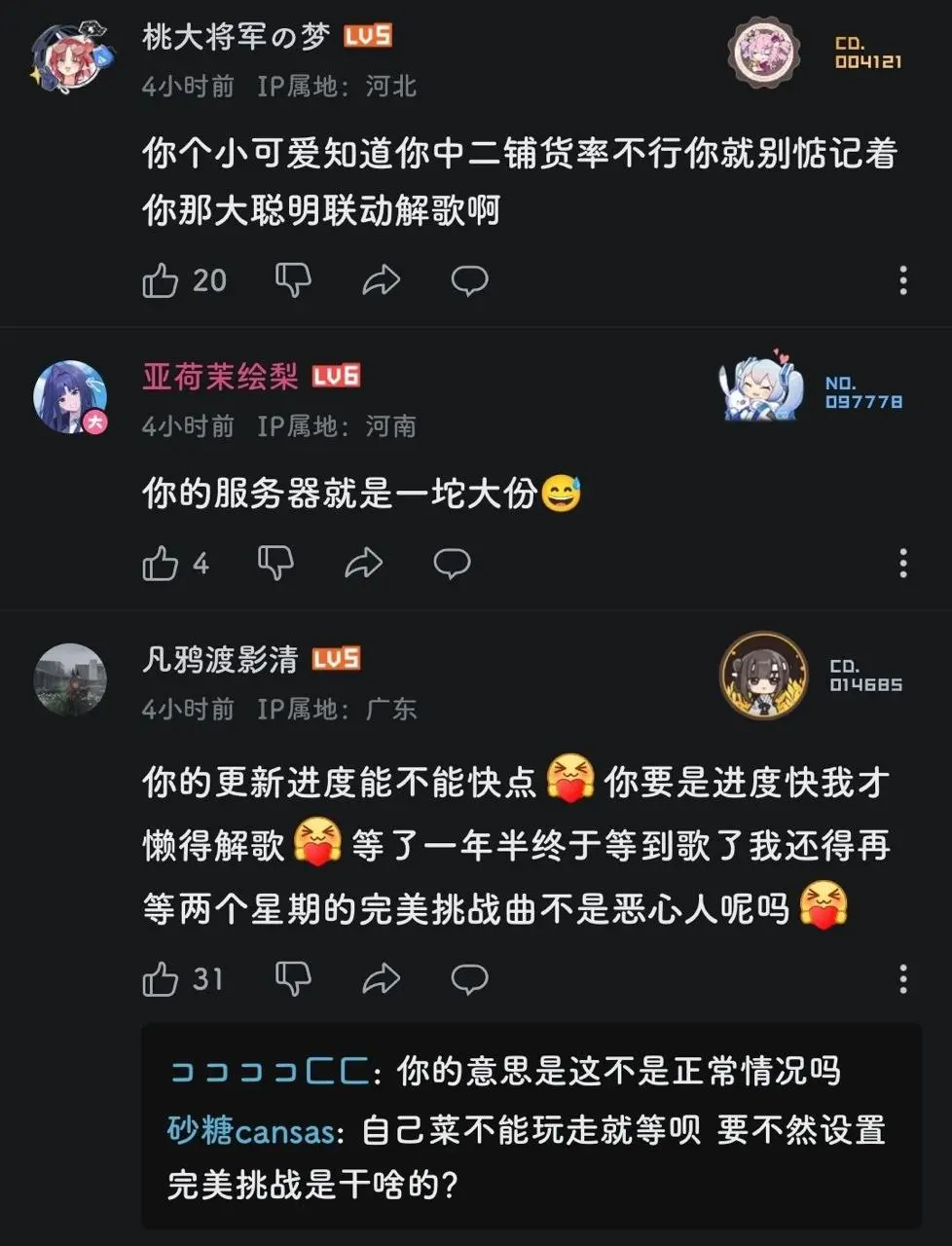952x1246 pixels.
Task: Share 桃大将军の梦's comment
Action: point(381,280)
